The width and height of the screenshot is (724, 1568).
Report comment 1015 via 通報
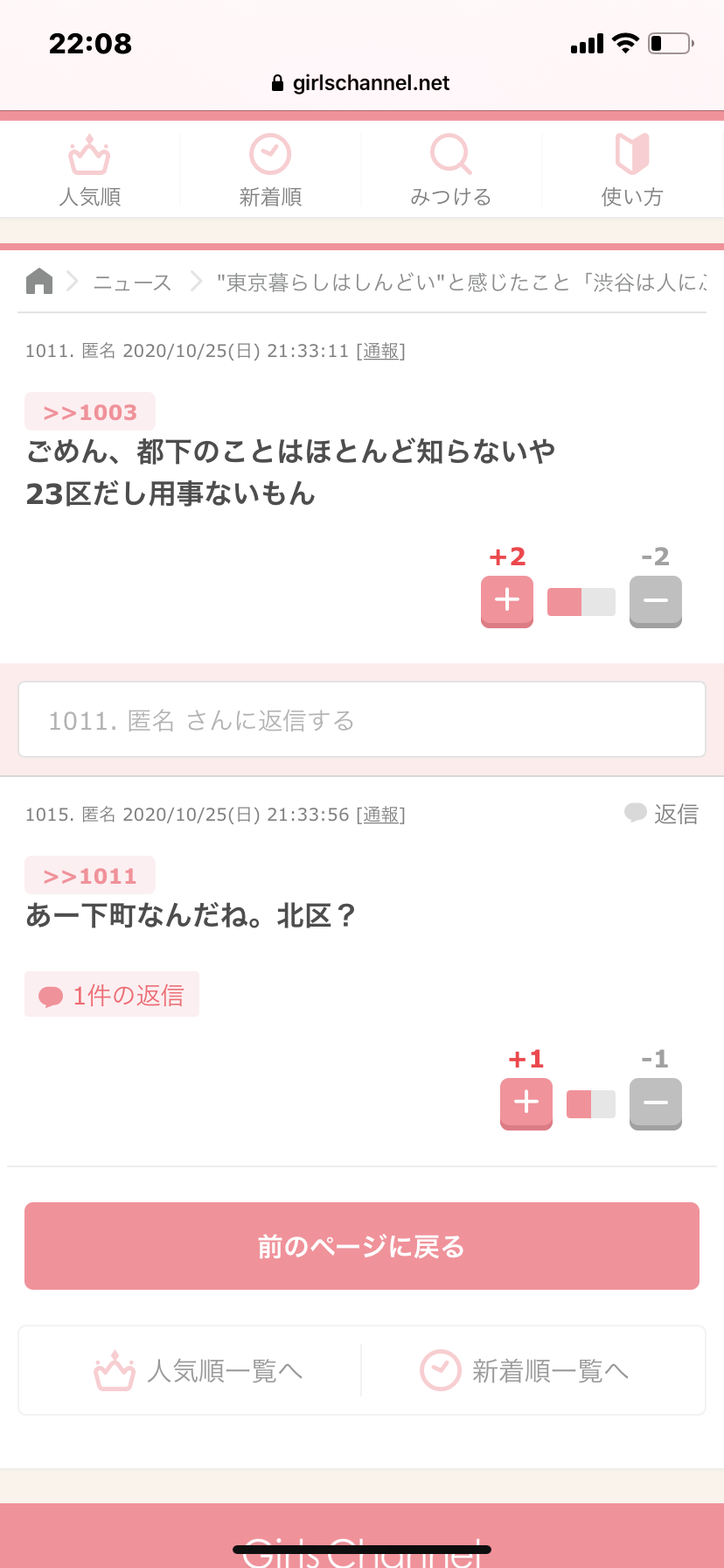click(x=380, y=815)
